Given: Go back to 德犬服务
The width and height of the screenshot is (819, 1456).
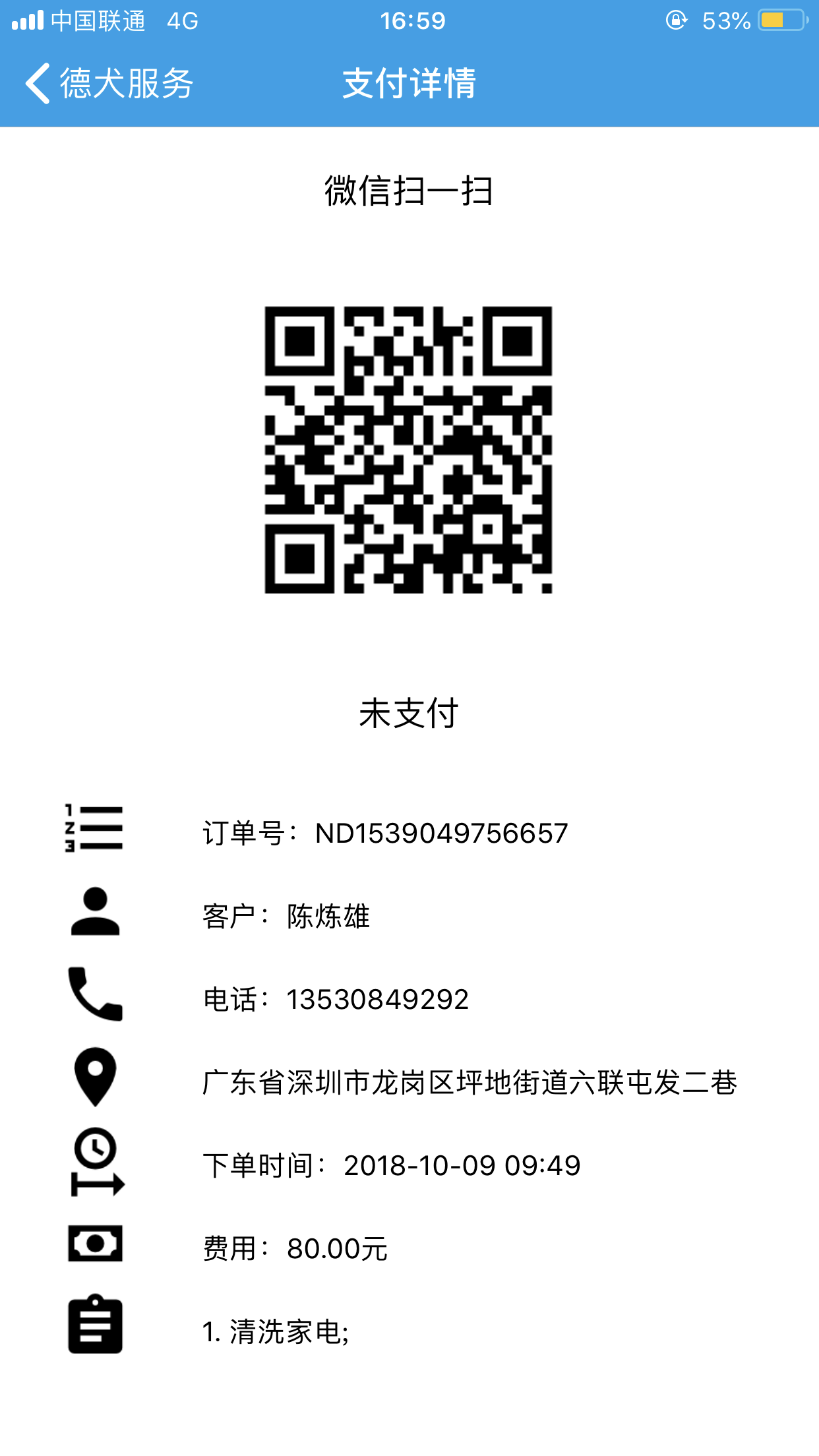Looking at the screenshot, I should pos(109,84).
